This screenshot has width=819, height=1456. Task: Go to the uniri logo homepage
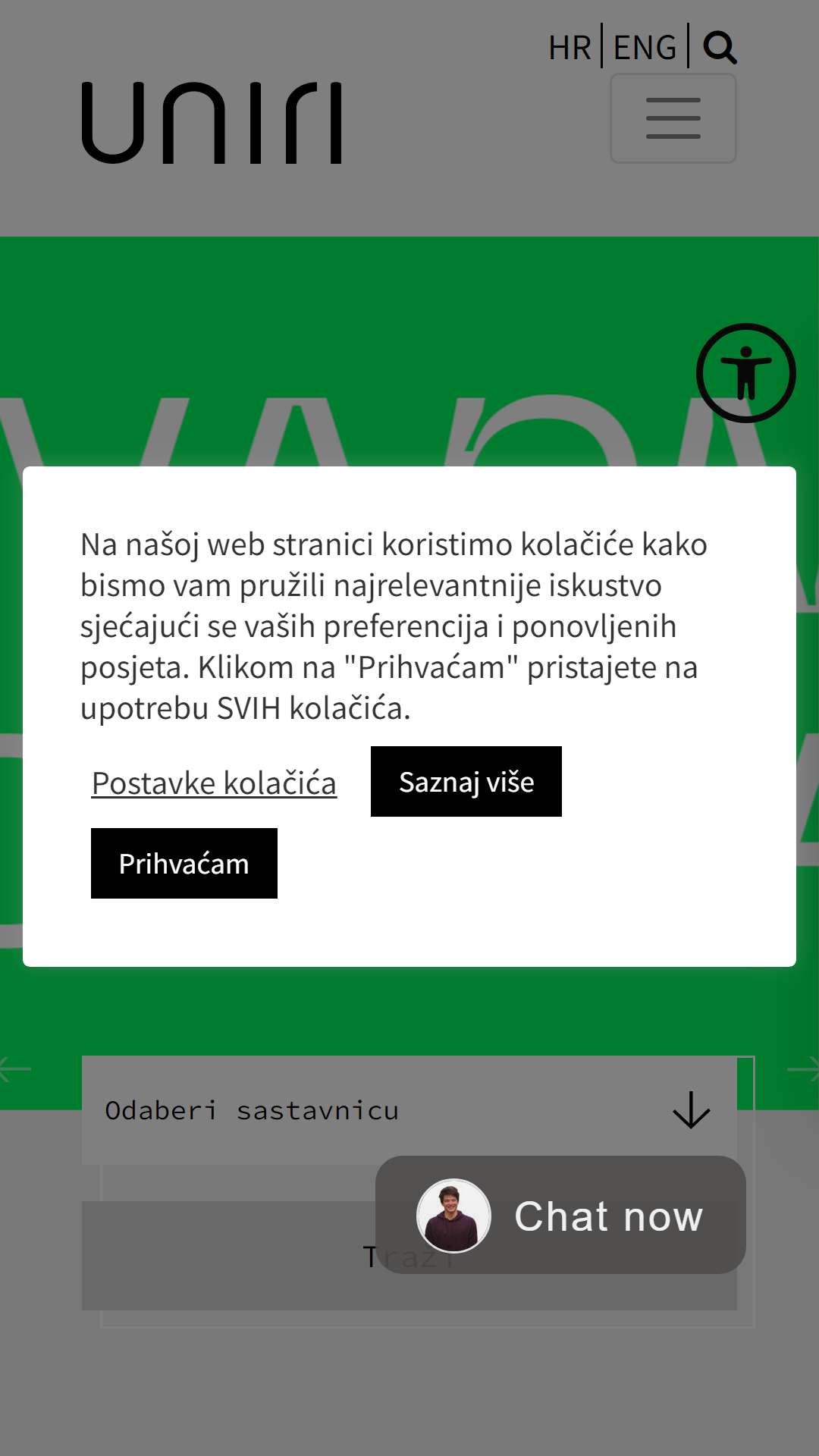(x=212, y=123)
